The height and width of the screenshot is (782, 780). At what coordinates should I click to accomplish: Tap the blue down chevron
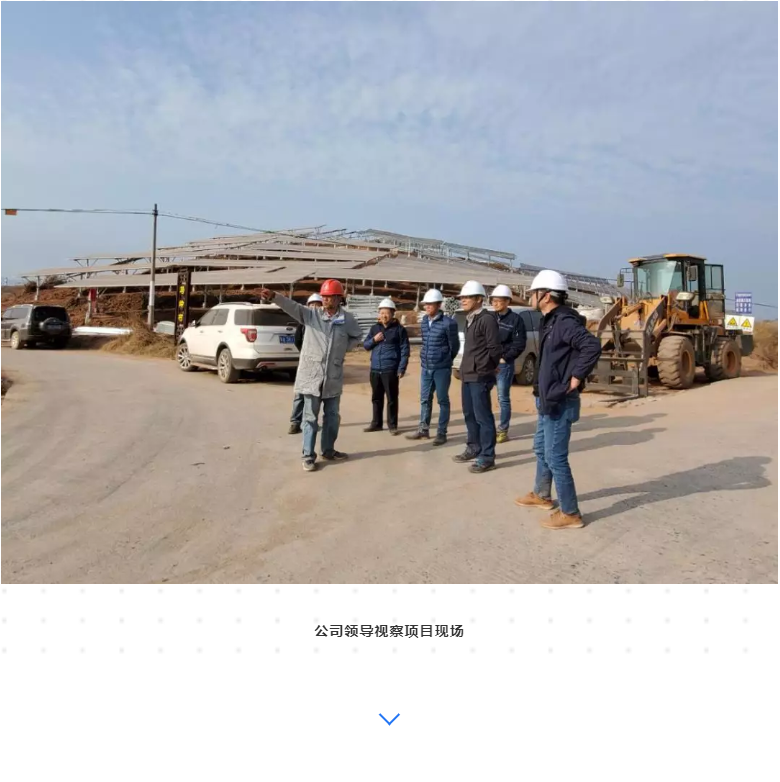pyautogui.click(x=389, y=719)
